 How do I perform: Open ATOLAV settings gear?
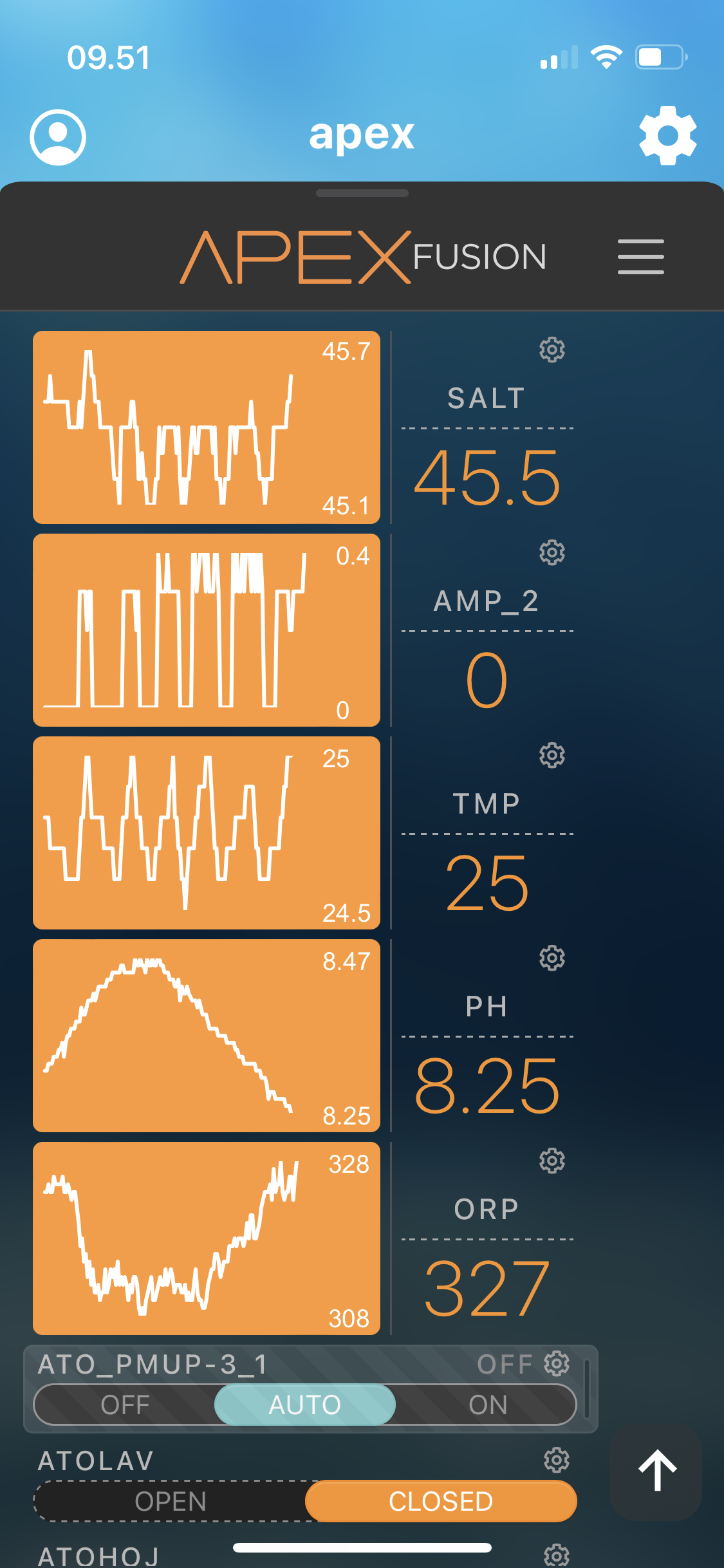click(557, 1460)
